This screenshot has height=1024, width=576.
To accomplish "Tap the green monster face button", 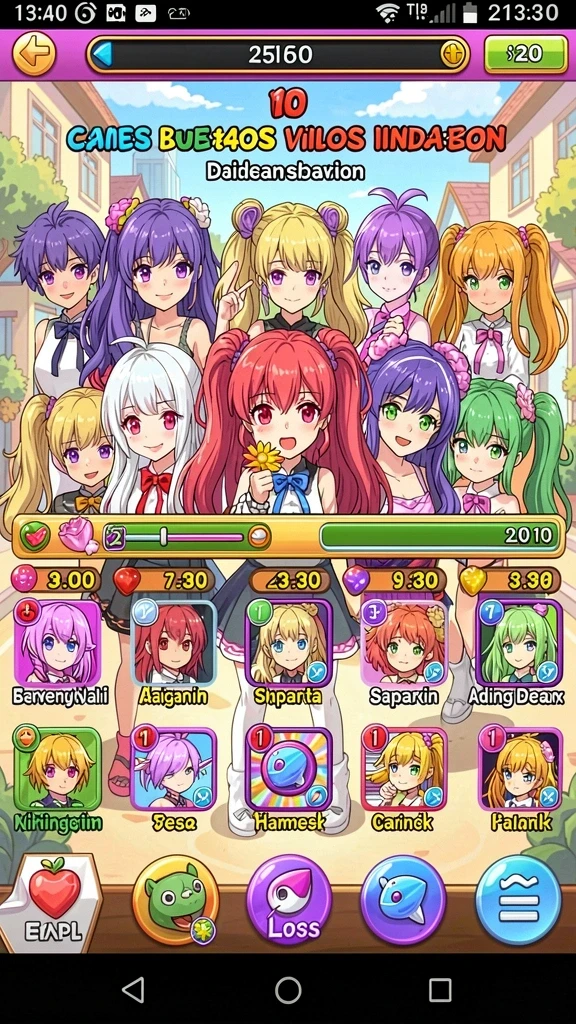I will pos(175,900).
